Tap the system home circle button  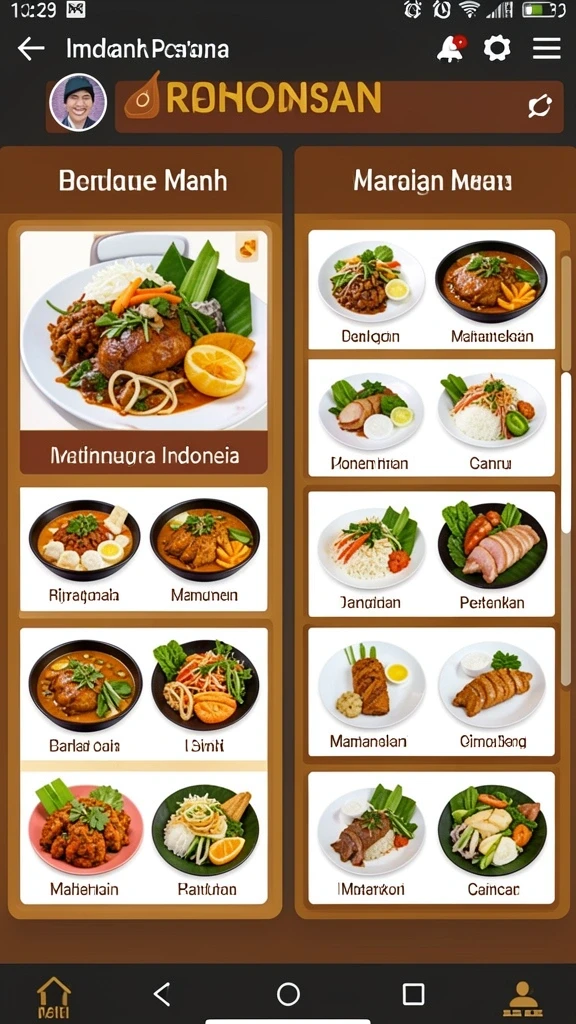coord(288,994)
